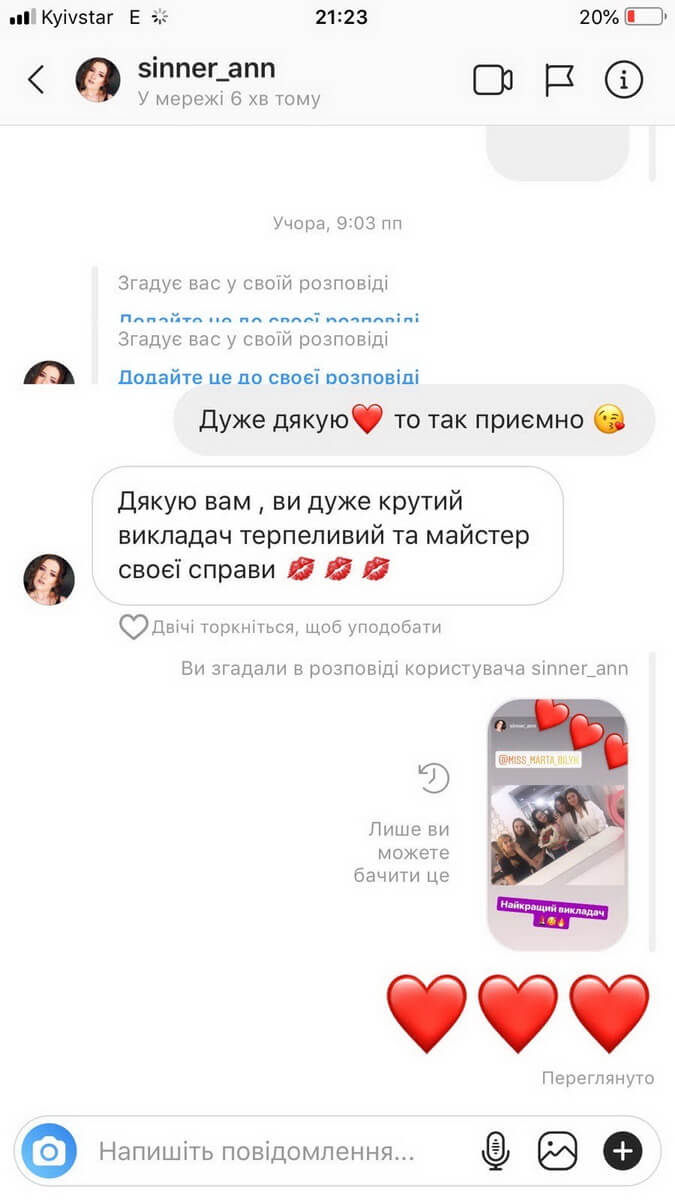Open the story mention thumbnail

pos(557,824)
